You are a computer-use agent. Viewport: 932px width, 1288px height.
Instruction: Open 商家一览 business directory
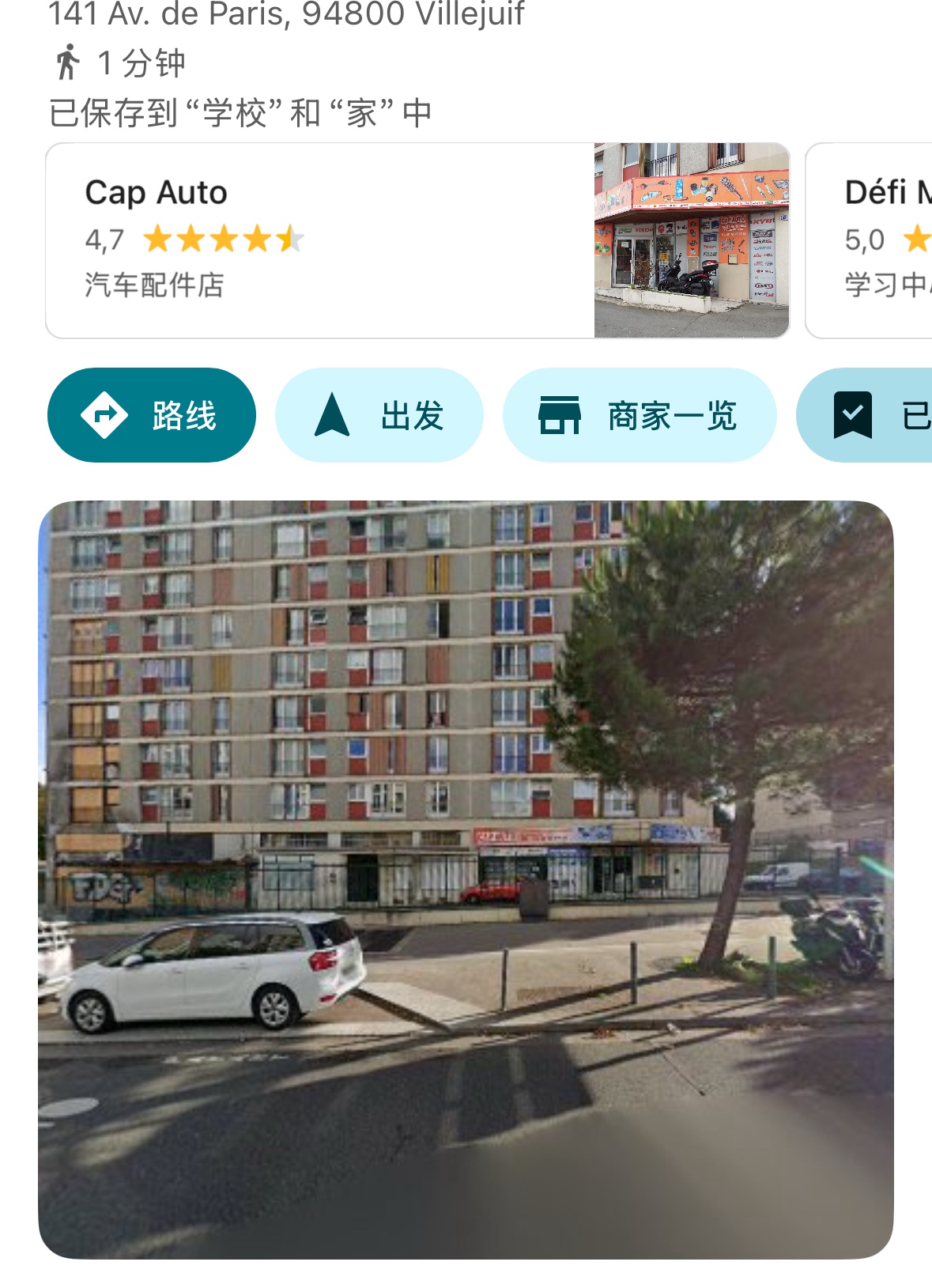639,415
